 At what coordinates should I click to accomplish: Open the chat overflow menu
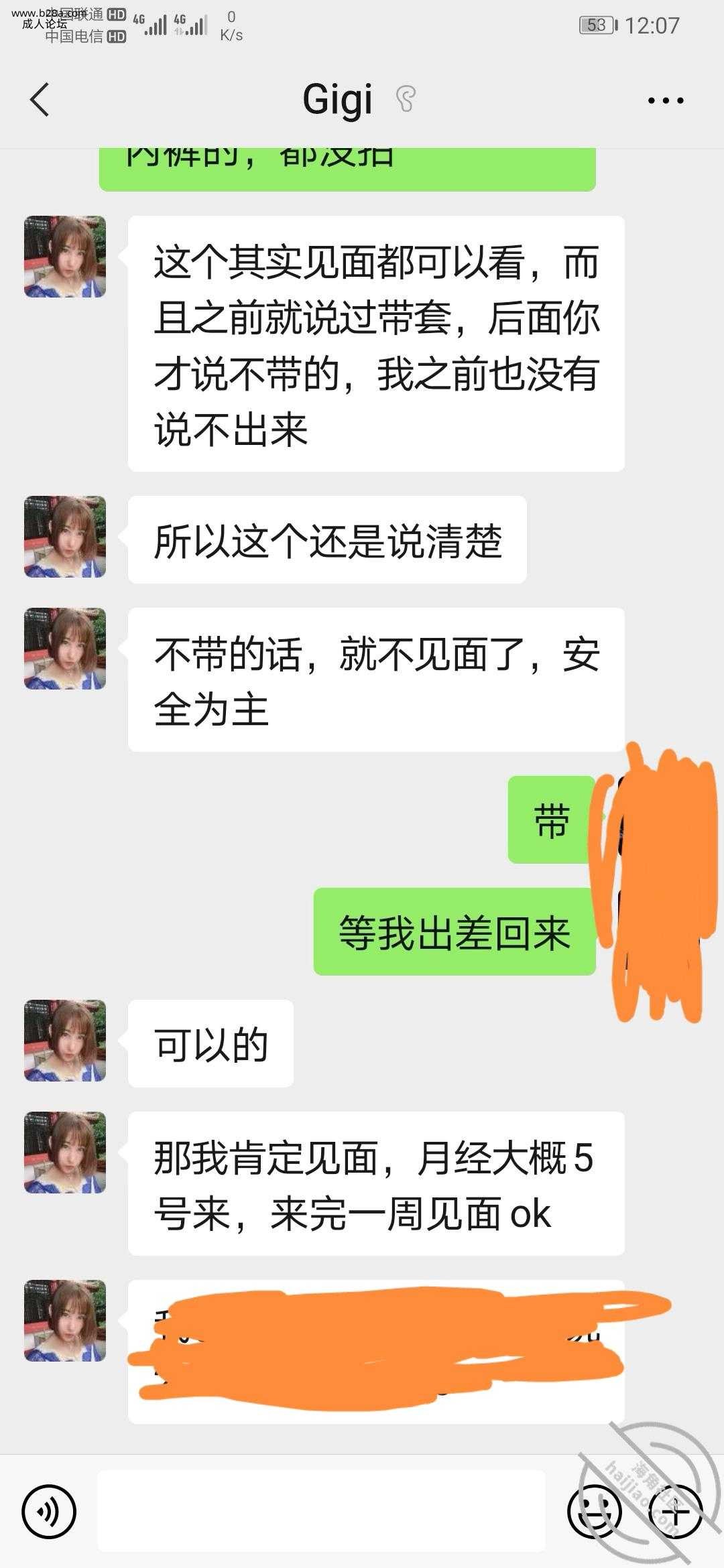(x=665, y=101)
